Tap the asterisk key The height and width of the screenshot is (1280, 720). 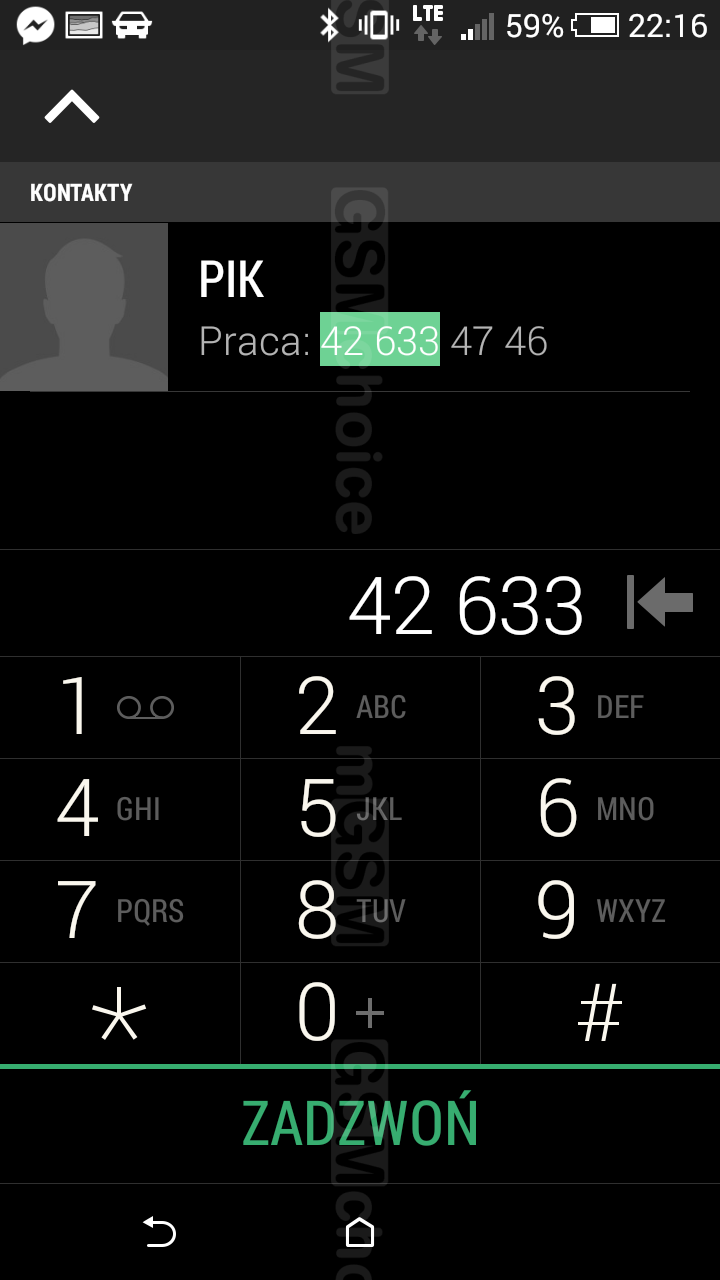point(119,1014)
